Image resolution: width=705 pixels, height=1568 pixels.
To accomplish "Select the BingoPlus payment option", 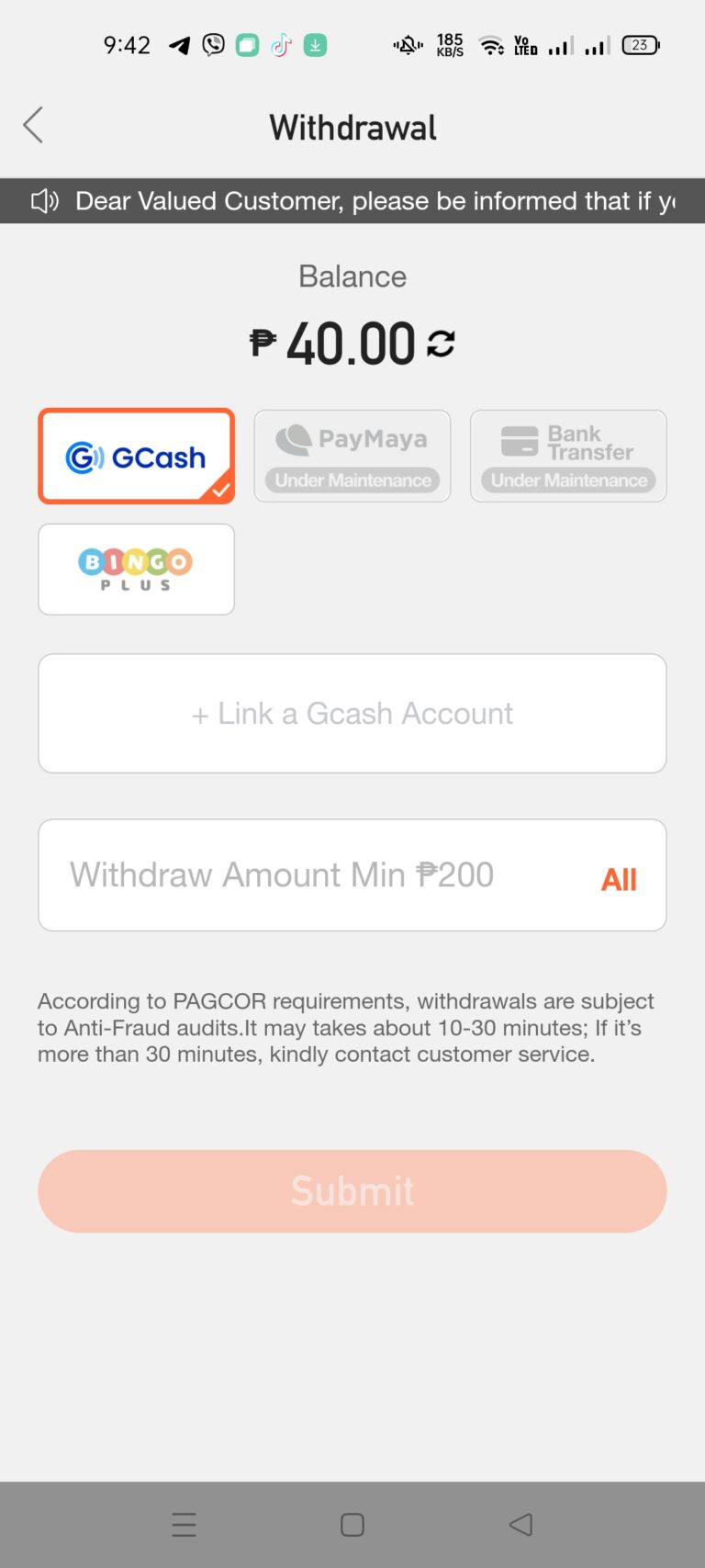I will coord(136,569).
